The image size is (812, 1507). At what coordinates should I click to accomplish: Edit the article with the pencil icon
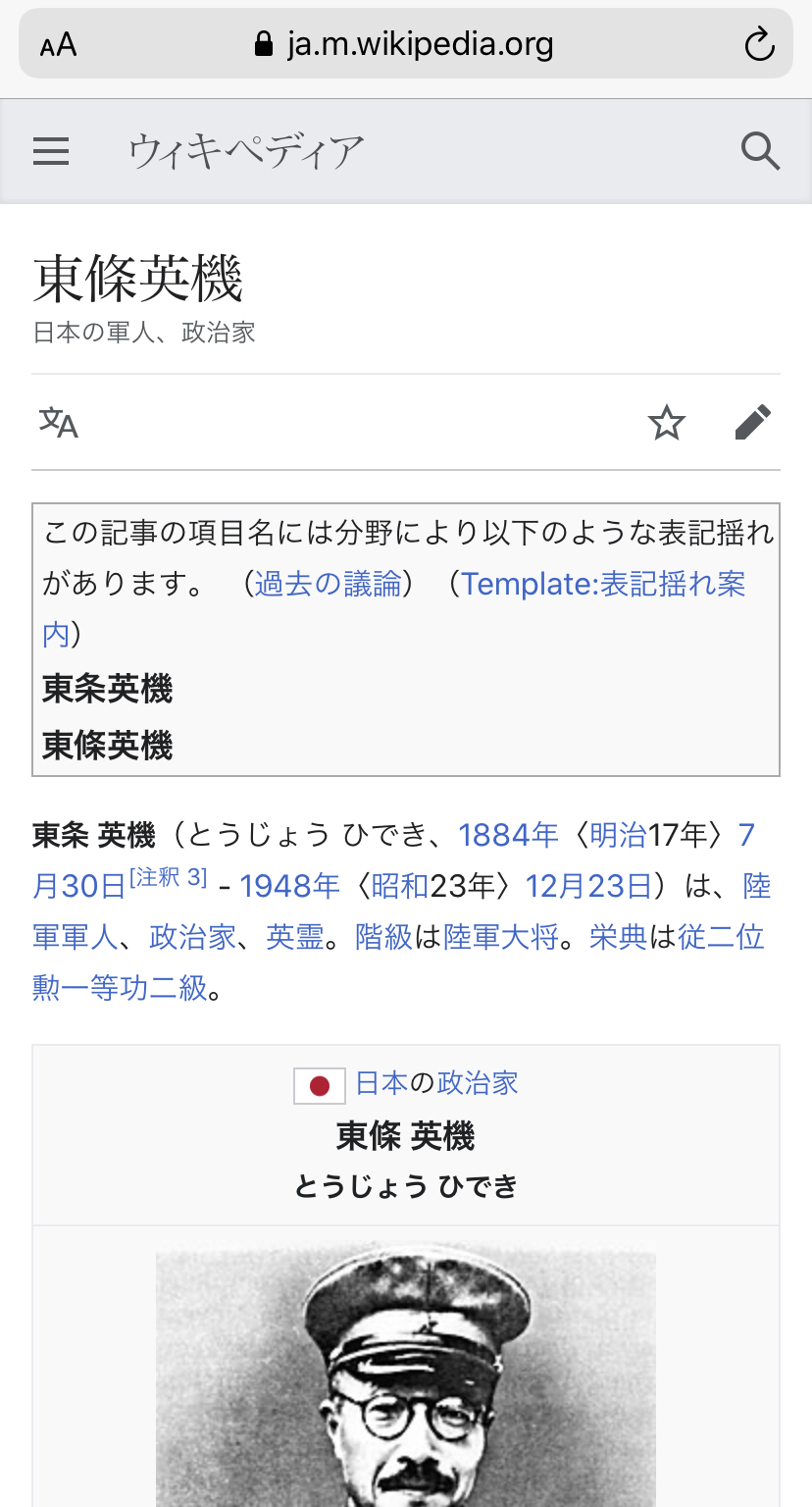tap(752, 423)
